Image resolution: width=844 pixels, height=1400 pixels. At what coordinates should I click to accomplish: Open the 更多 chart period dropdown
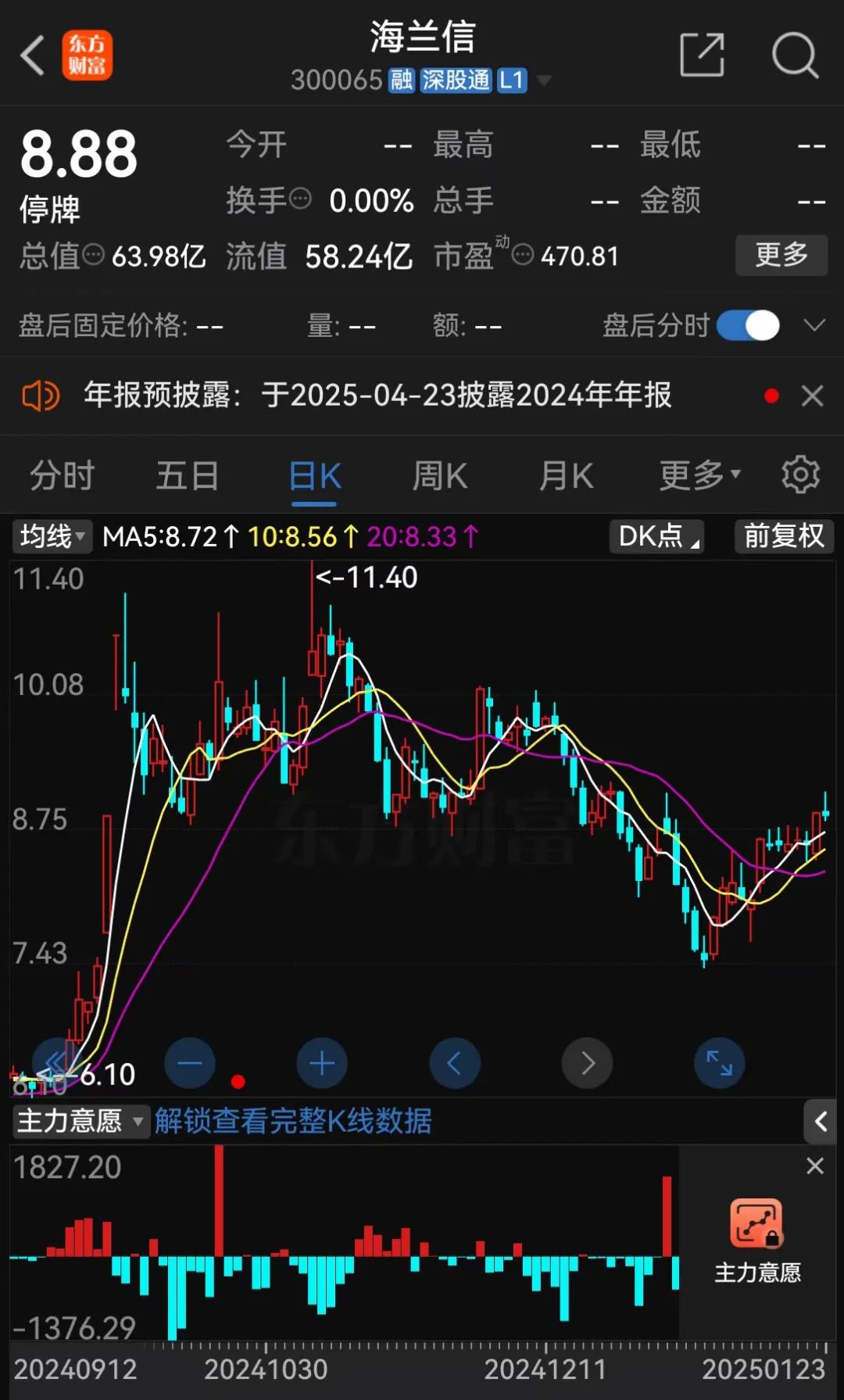click(699, 475)
